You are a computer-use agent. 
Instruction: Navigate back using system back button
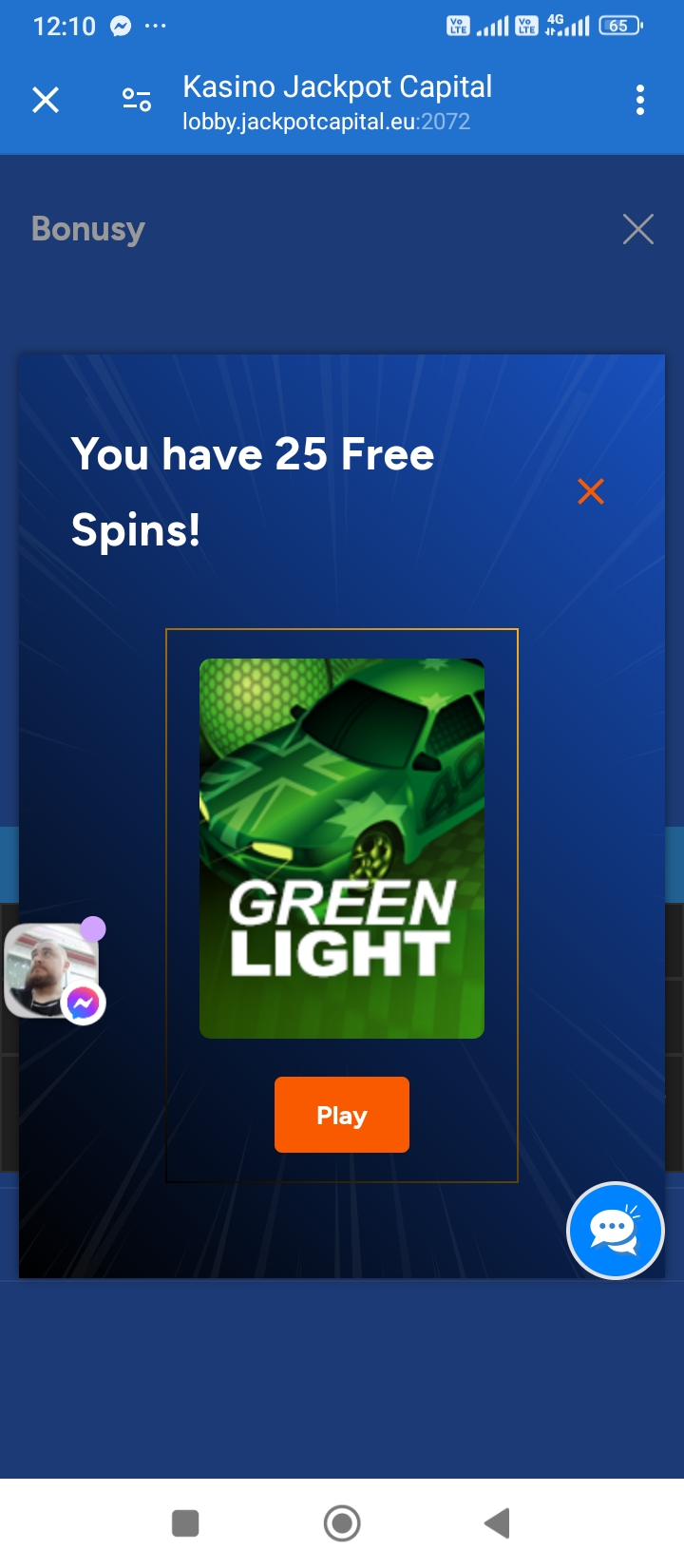click(497, 1523)
